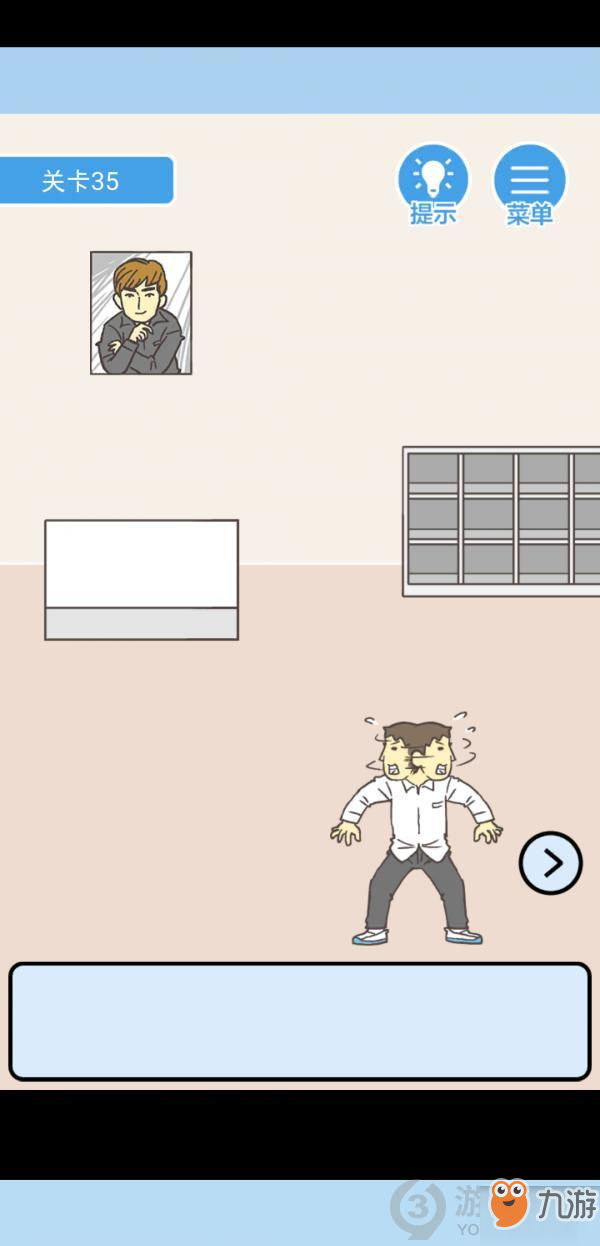Open the menu (菜单) button
The image size is (600, 1246).
tap(529, 182)
